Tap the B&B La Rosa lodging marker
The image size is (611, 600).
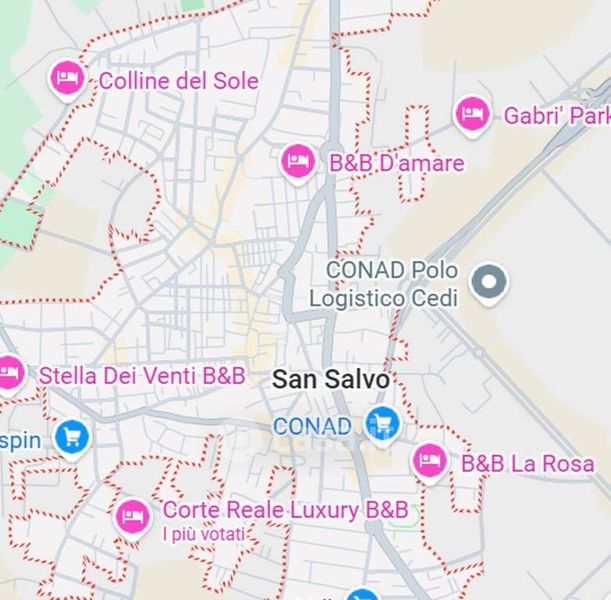[429, 462]
